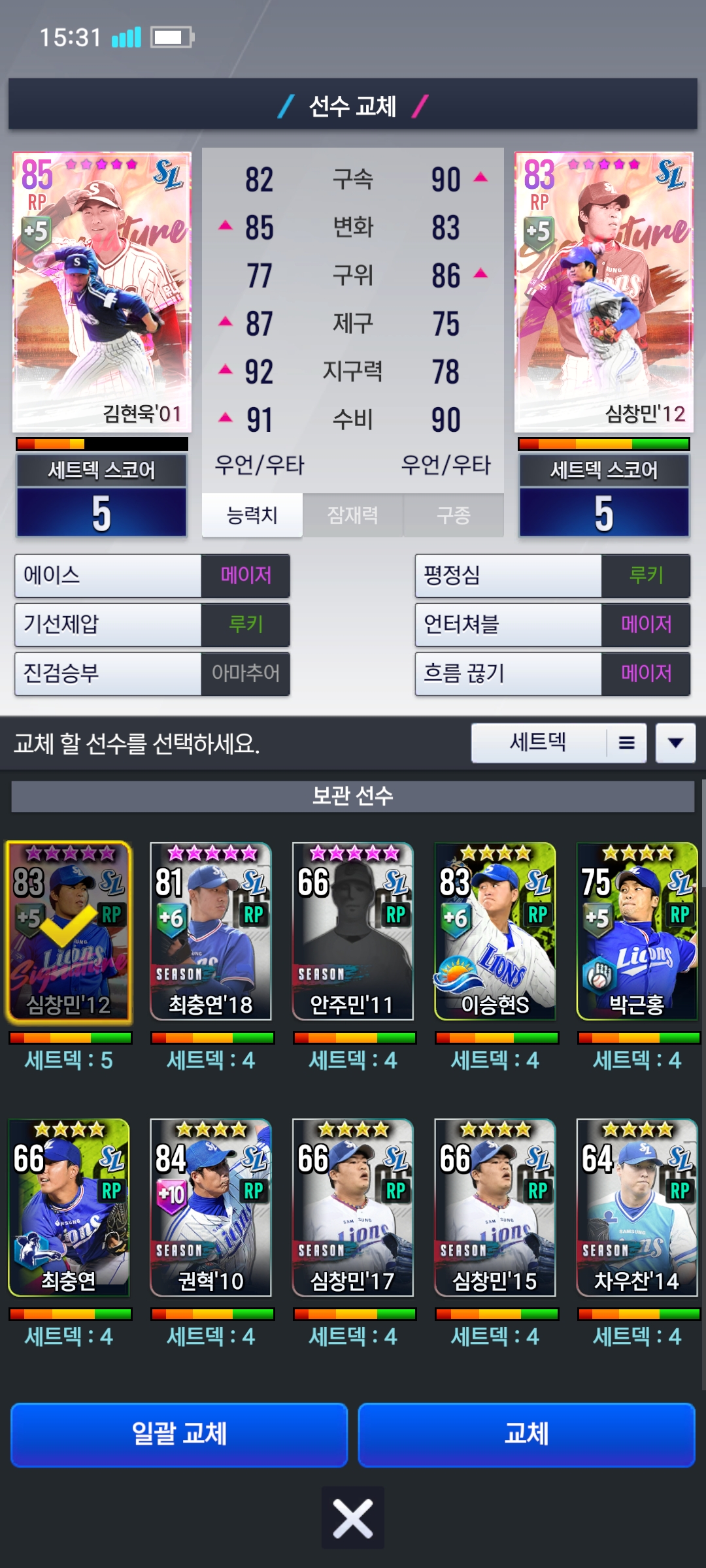Deselect the checked 심창민'12 player card
The height and width of the screenshot is (1568, 706).
pyautogui.click(x=69, y=932)
